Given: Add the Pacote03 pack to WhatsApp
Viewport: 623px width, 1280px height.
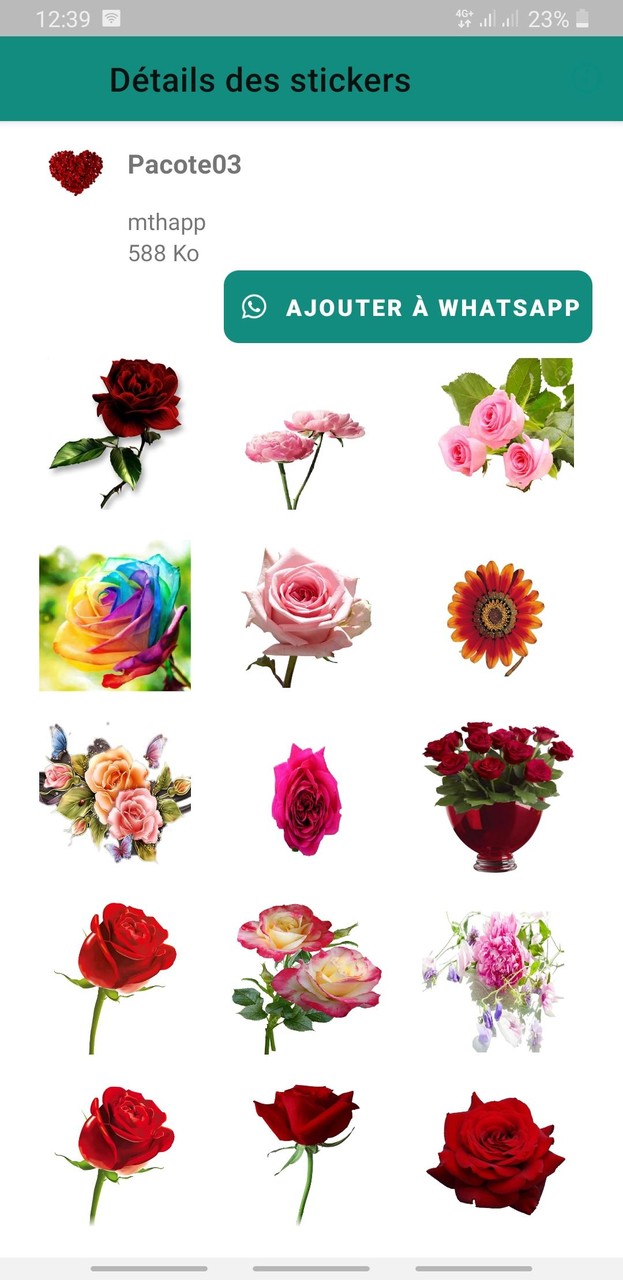Looking at the screenshot, I should click(408, 307).
